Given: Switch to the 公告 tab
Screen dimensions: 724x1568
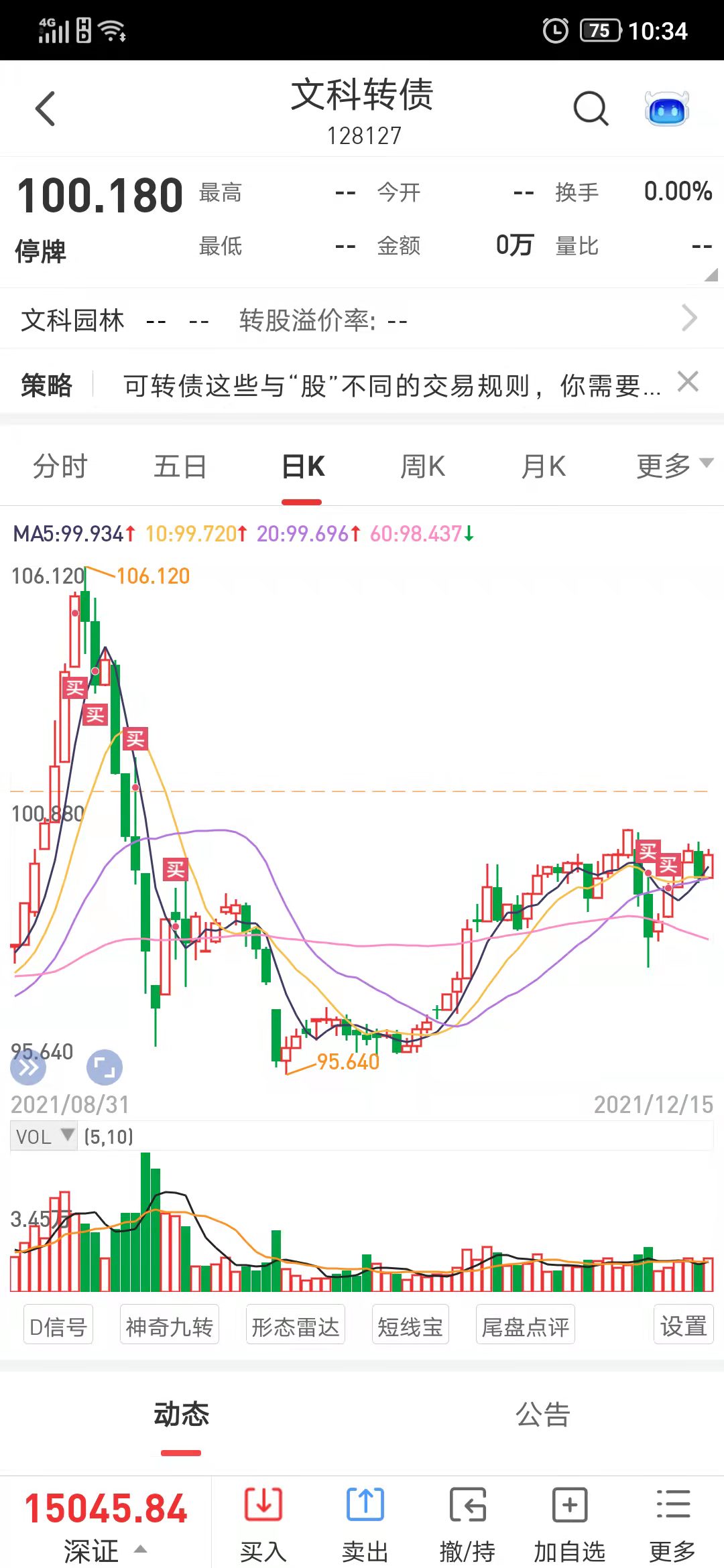Looking at the screenshot, I should tap(542, 1414).
